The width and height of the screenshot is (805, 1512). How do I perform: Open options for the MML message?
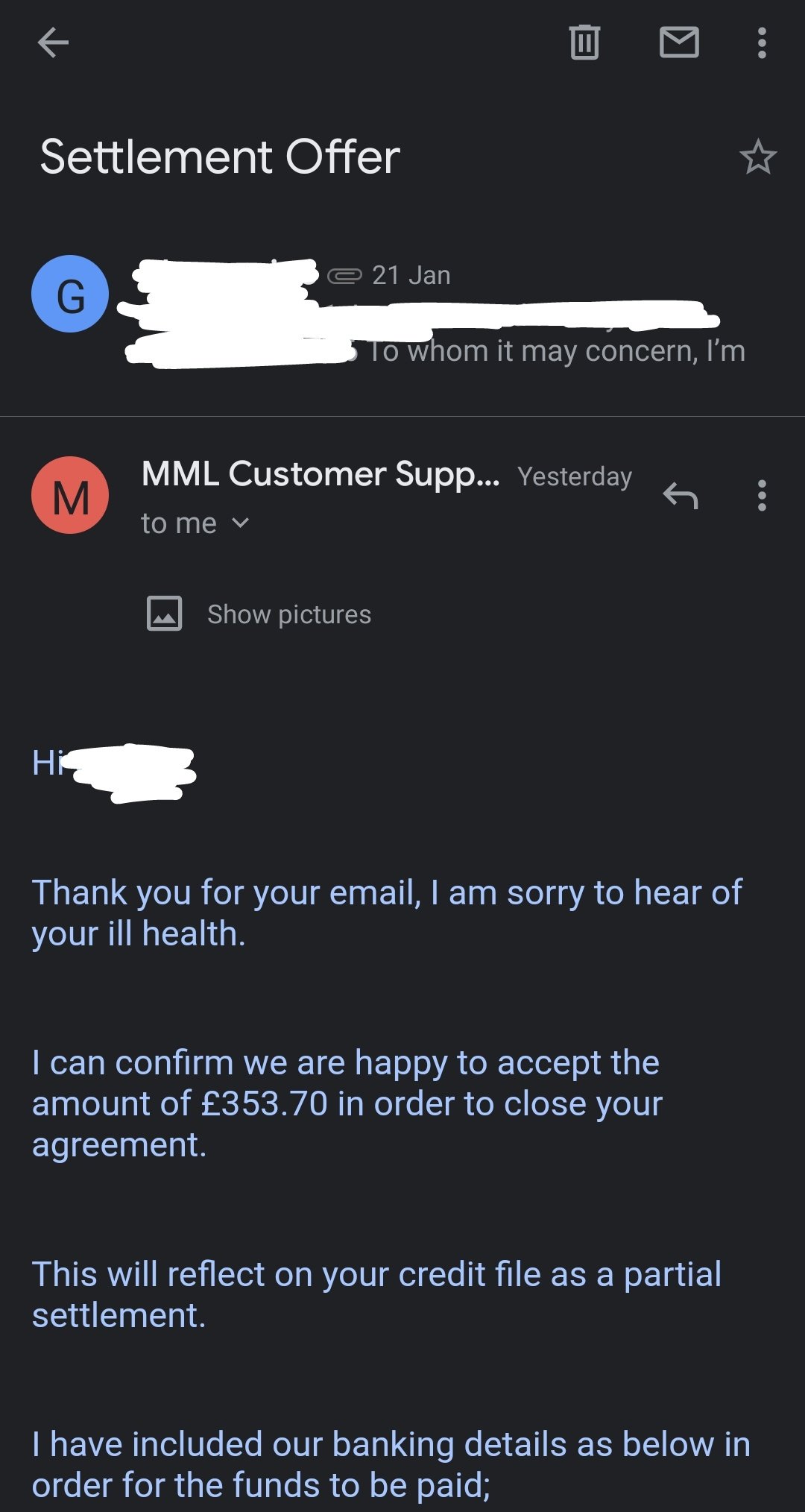(761, 495)
